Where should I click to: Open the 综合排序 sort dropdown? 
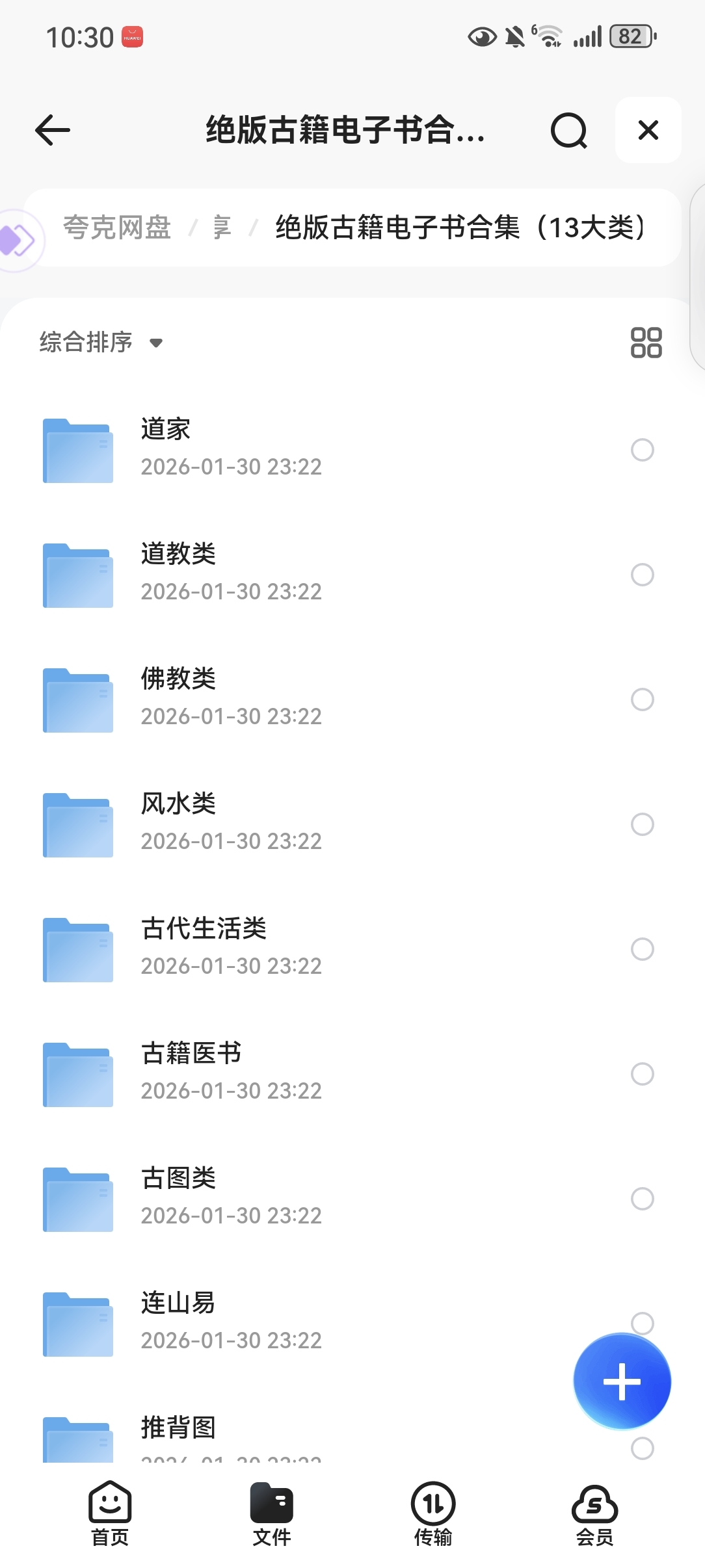[101, 342]
